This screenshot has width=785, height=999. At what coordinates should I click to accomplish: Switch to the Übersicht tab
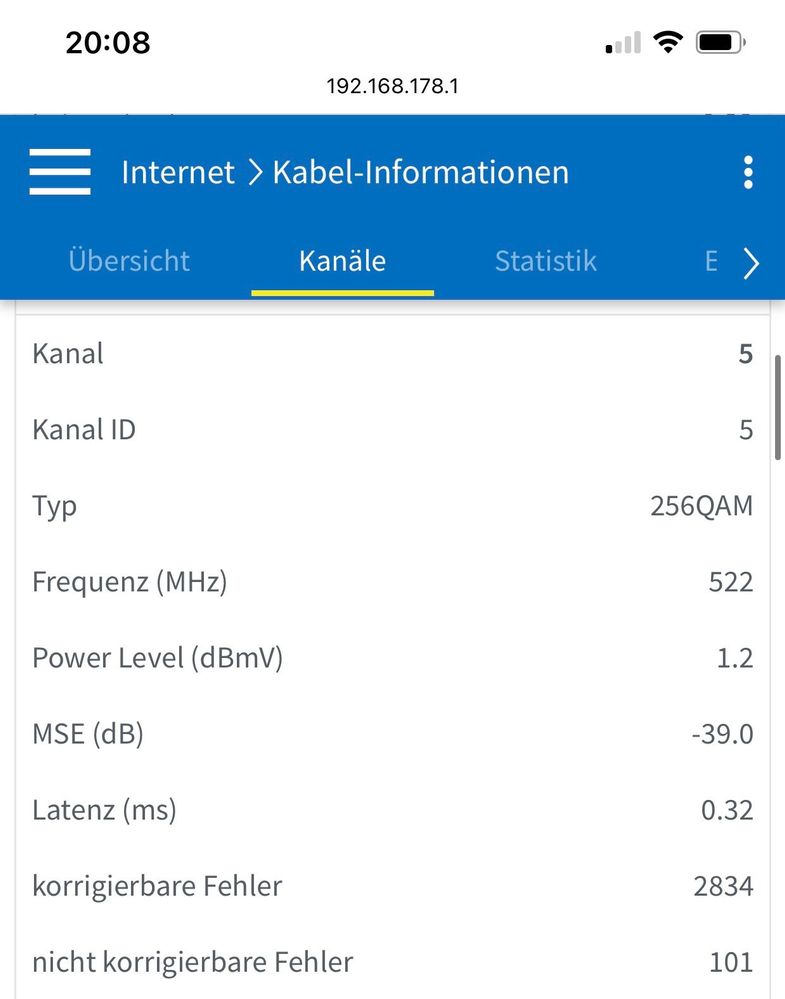click(129, 261)
